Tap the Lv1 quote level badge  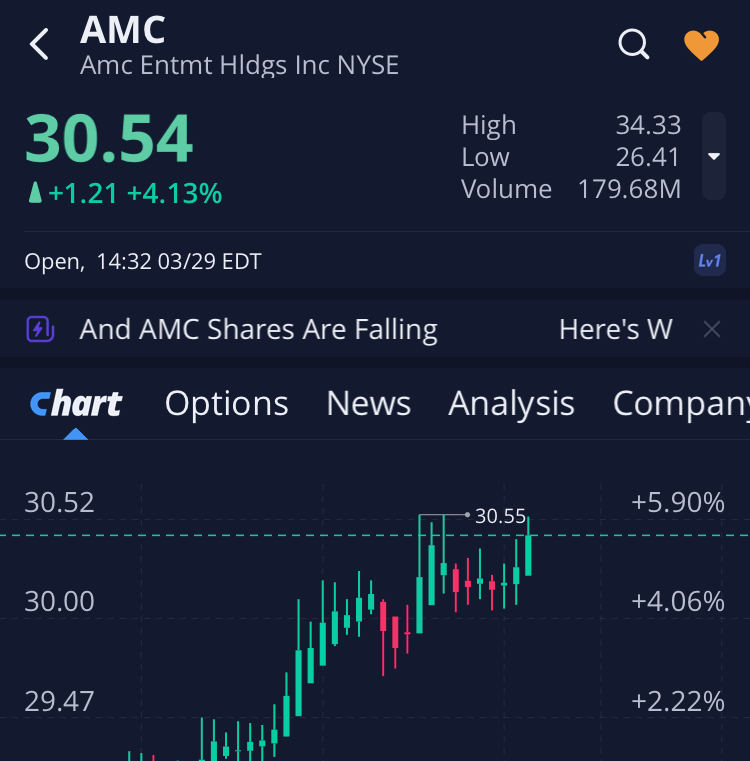pos(710,261)
